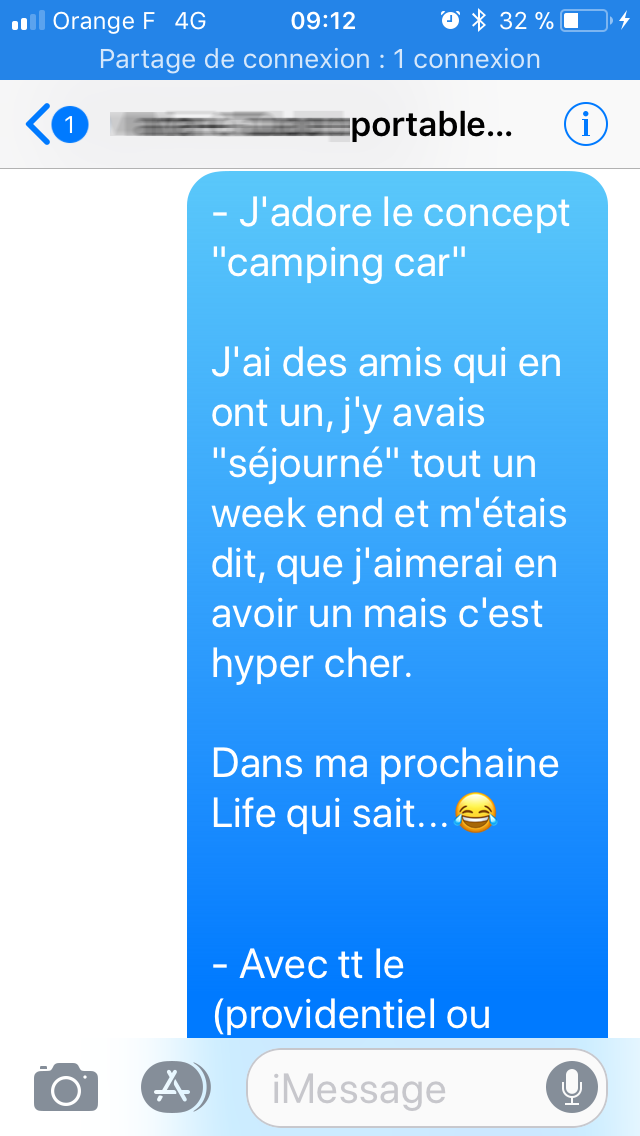The image size is (640, 1136).
Task: Open the camera to attach a photo
Action: tap(66, 1087)
